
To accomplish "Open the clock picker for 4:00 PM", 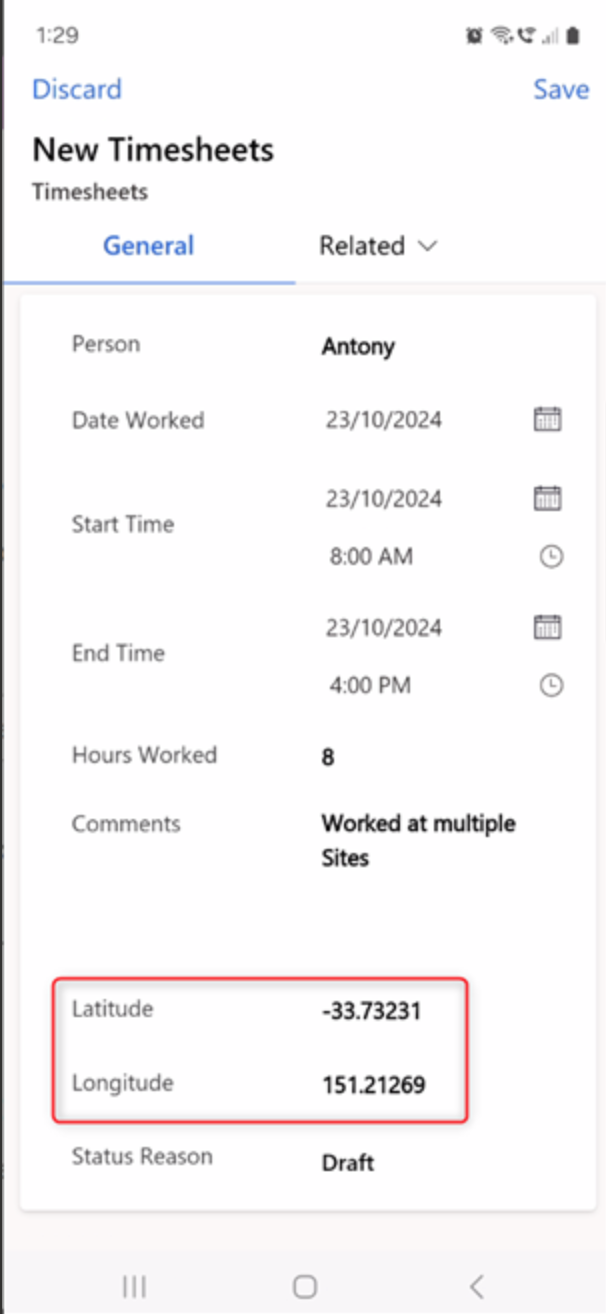I will point(551,686).
